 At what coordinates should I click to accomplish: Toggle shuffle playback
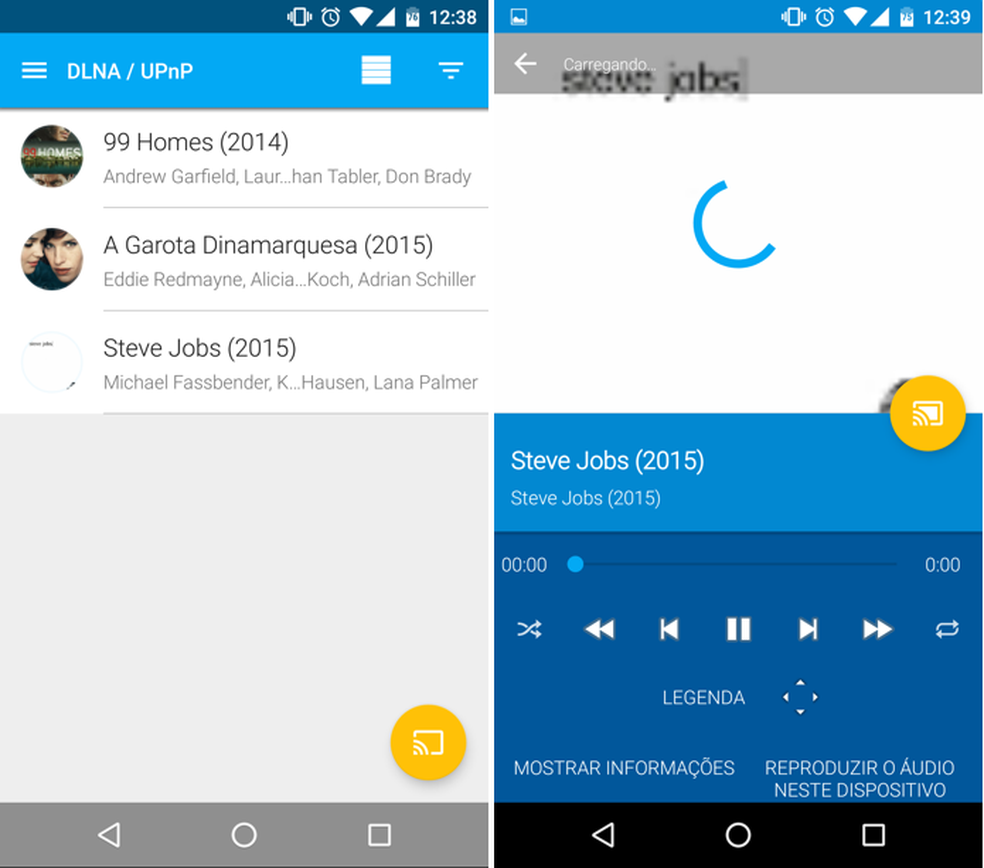click(529, 629)
